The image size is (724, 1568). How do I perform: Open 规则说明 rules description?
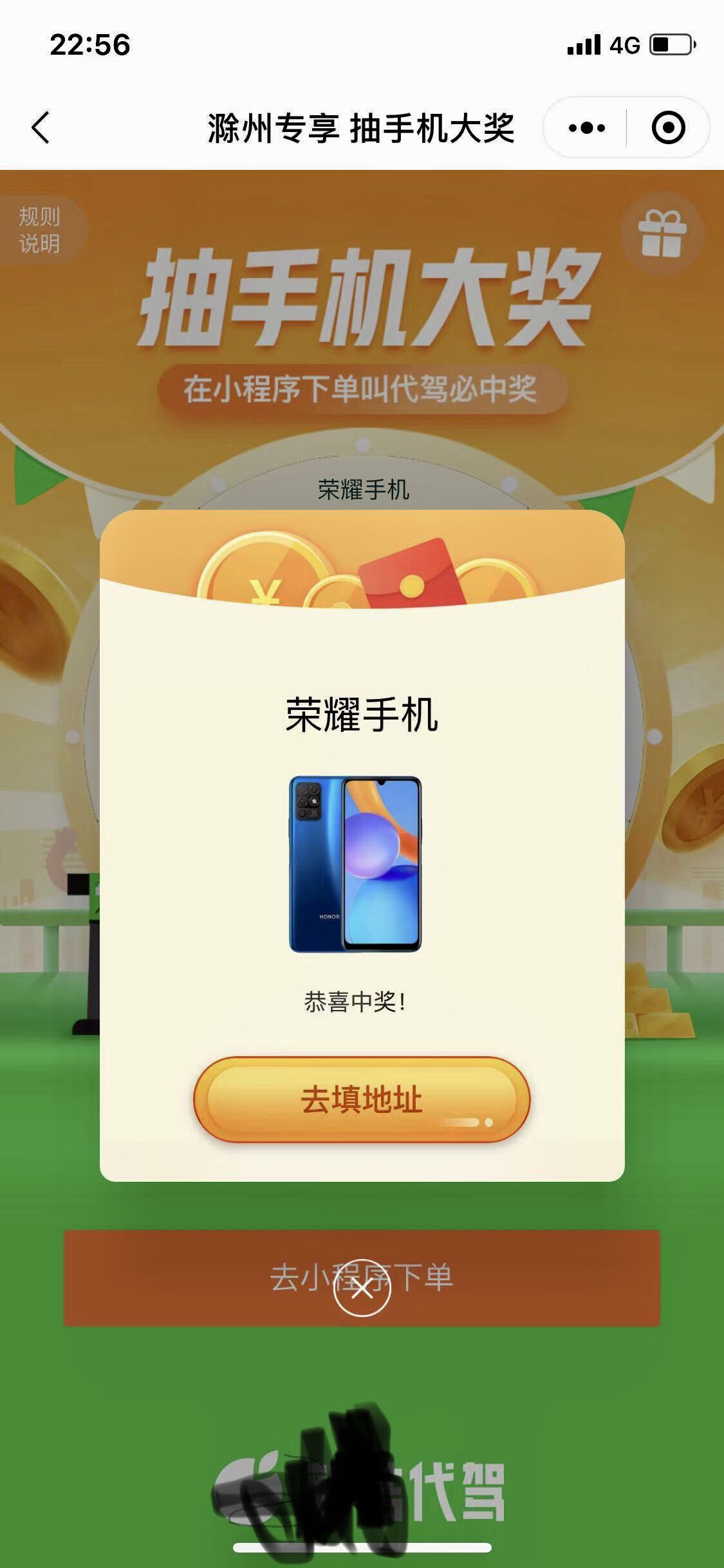tap(40, 230)
